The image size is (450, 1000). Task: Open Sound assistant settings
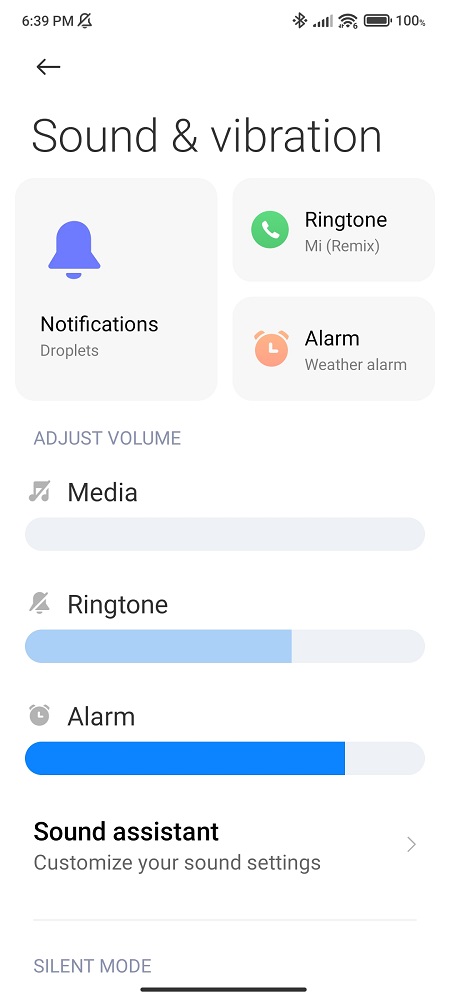(x=225, y=846)
